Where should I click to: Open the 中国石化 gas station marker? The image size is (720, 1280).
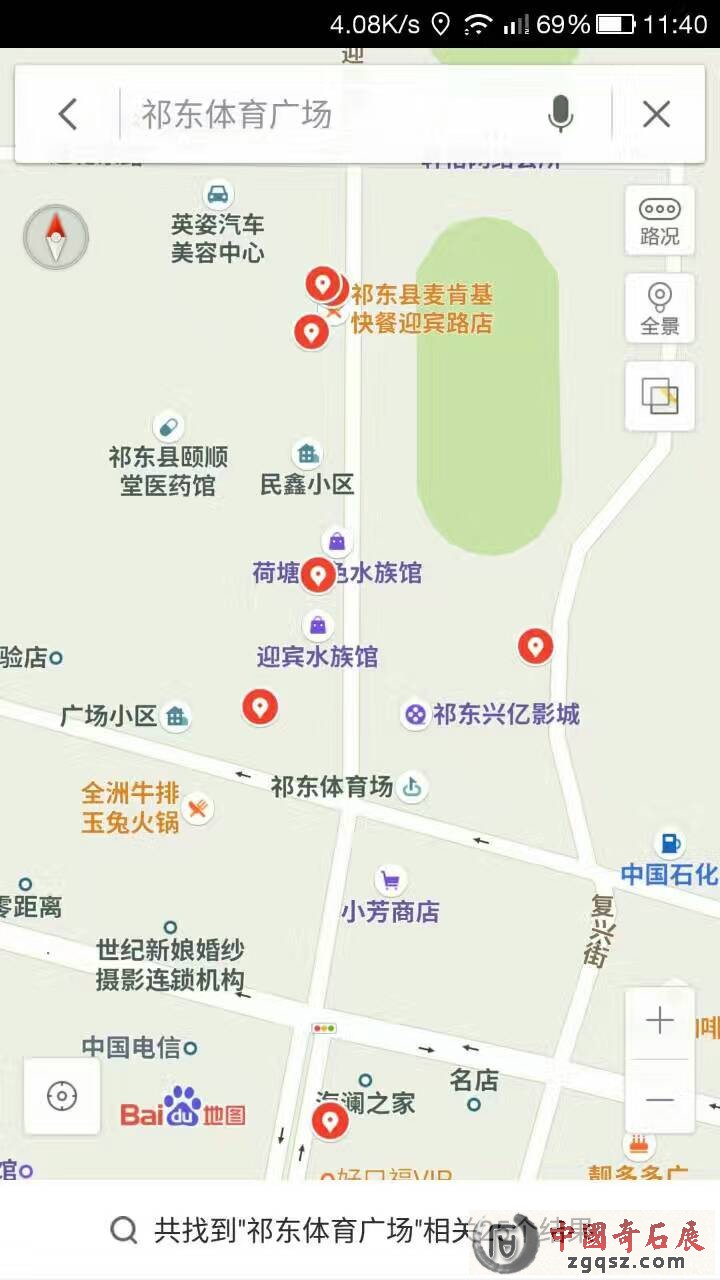click(669, 843)
